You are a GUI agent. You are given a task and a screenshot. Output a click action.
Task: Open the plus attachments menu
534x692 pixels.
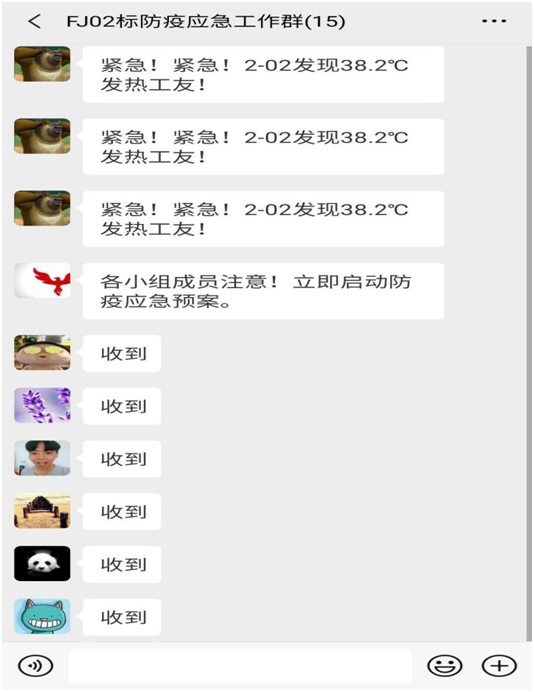499,666
